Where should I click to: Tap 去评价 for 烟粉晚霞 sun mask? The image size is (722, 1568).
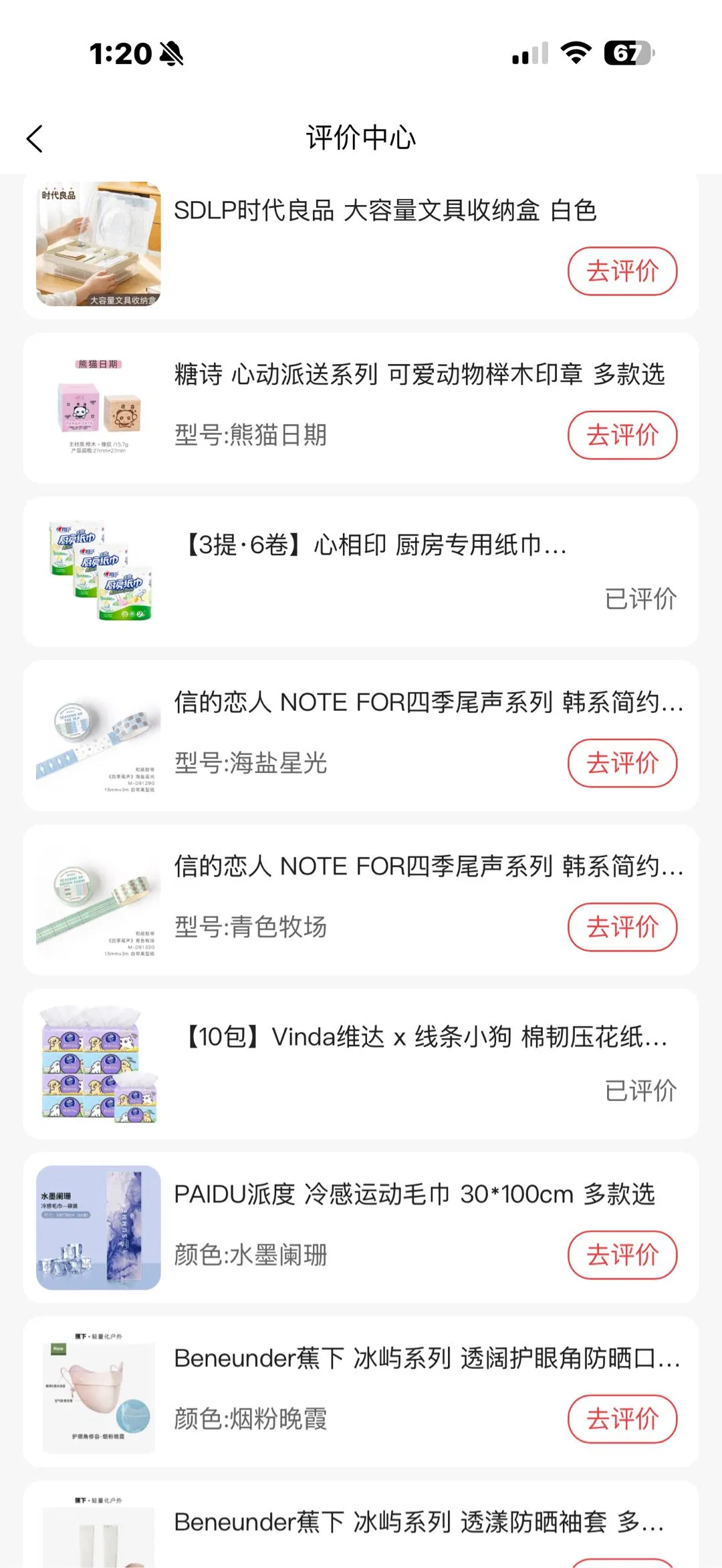click(622, 1419)
